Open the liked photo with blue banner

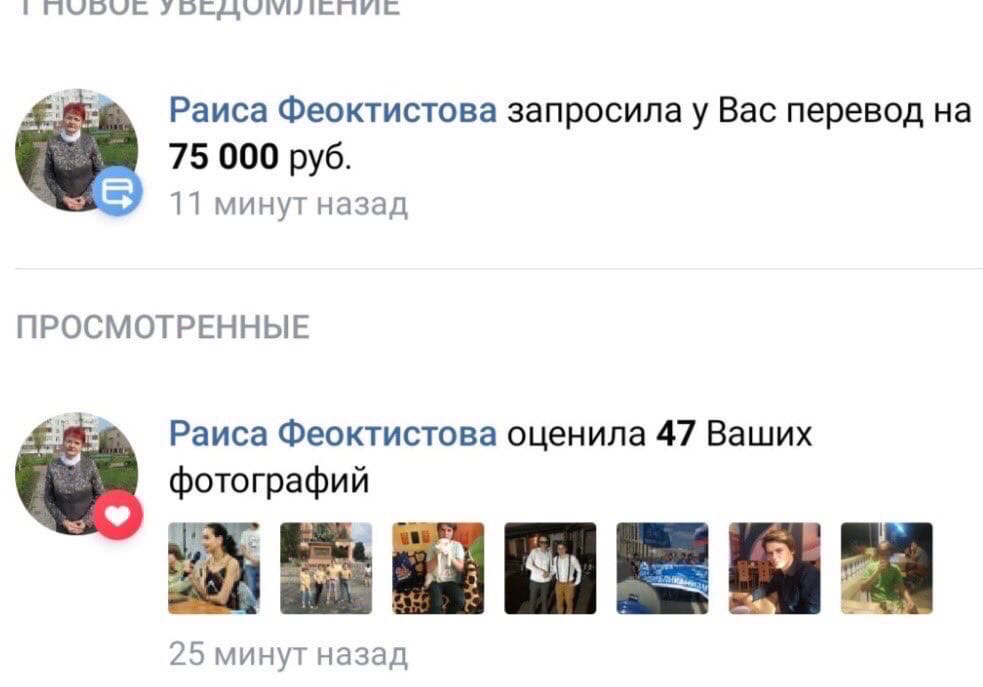662,567
